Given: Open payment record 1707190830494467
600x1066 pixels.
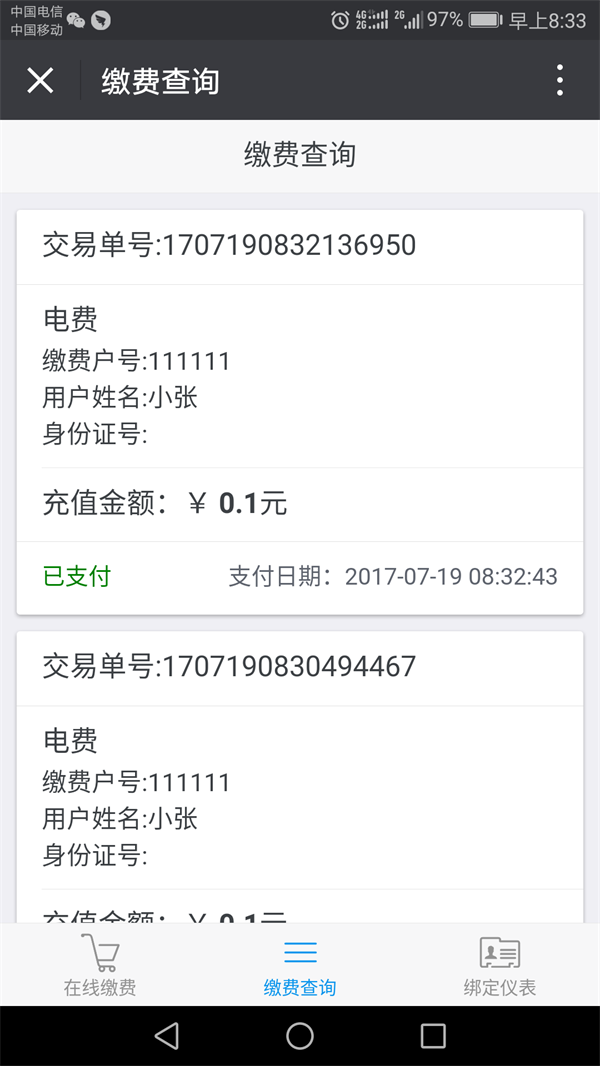Looking at the screenshot, I should click(300, 777).
